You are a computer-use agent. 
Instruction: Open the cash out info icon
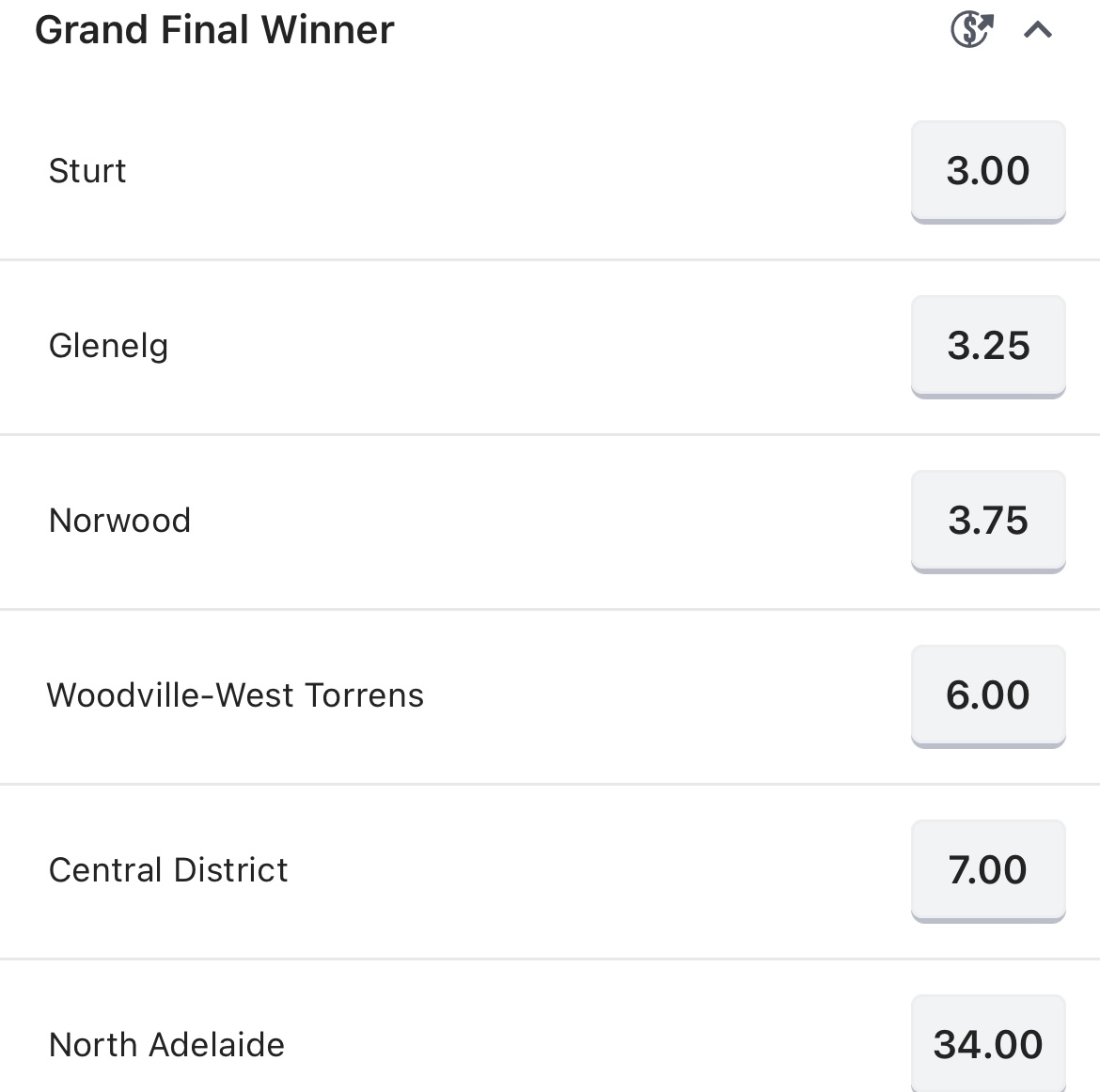click(971, 30)
